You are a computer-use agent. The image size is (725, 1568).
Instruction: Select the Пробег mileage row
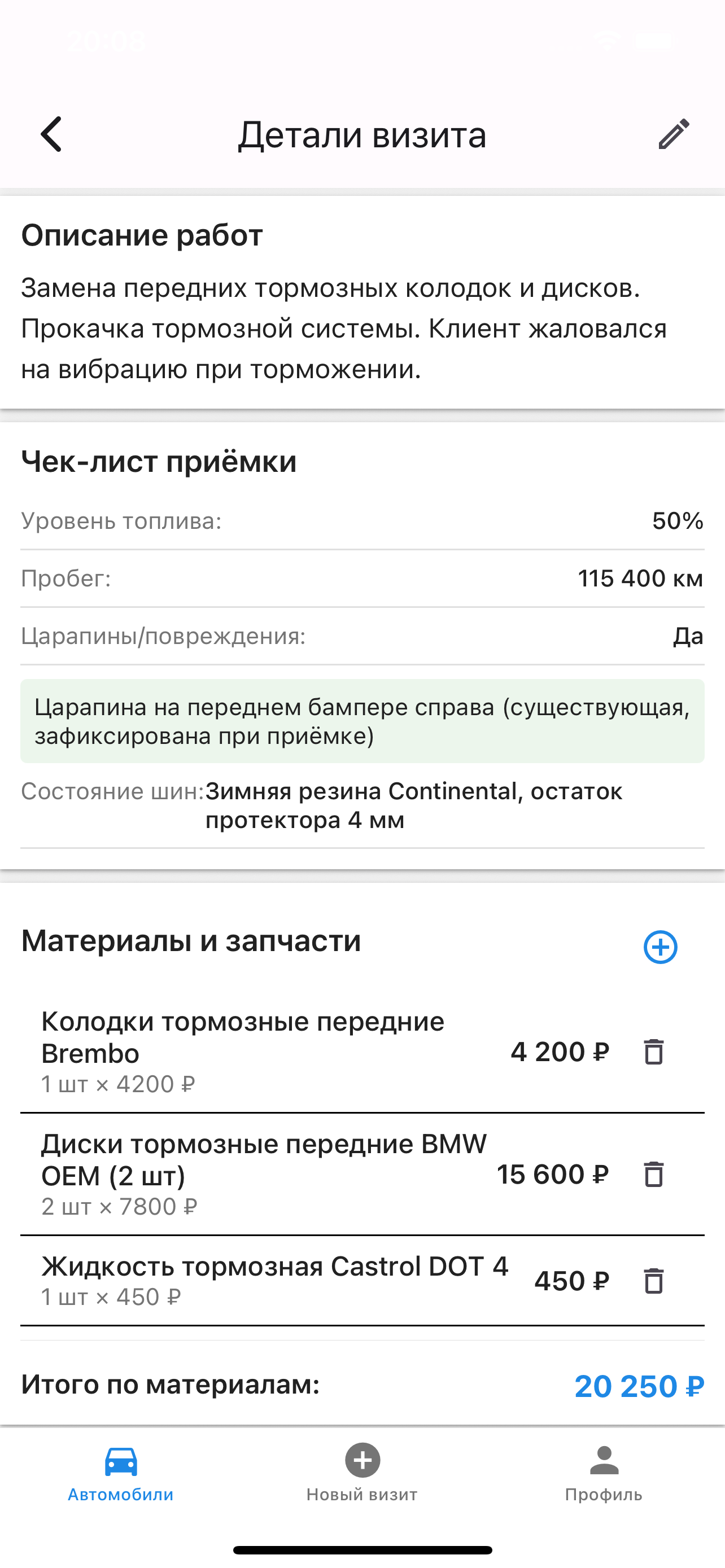point(362,579)
